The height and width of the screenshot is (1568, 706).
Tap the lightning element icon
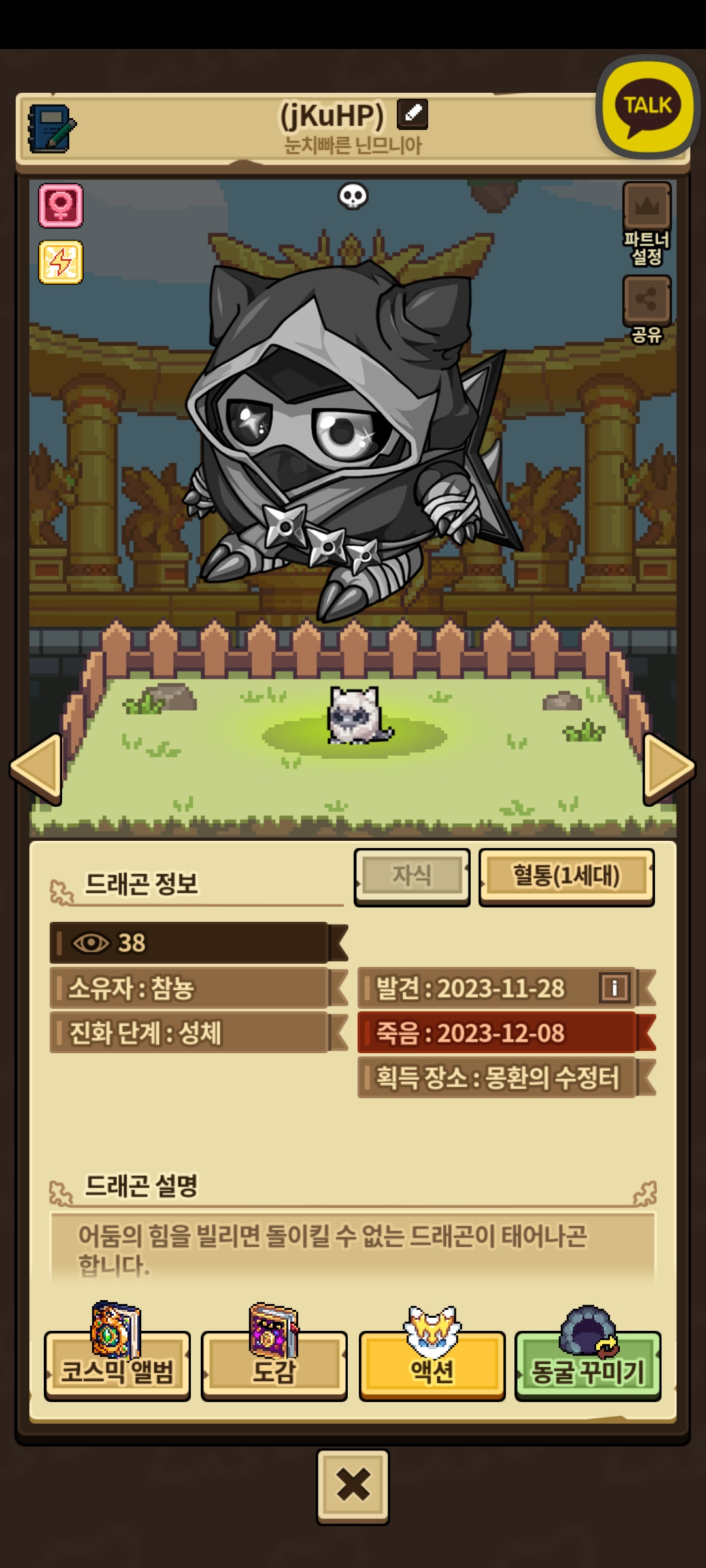click(x=61, y=262)
